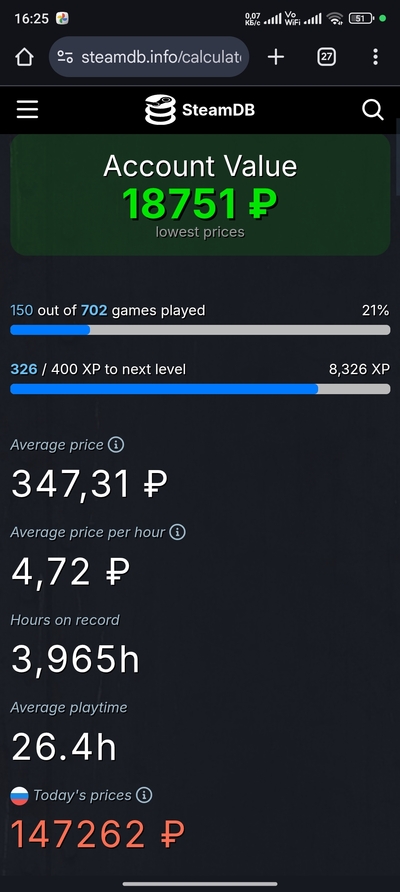Show info about Average price
The image size is (400, 892).
coord(116,445)
